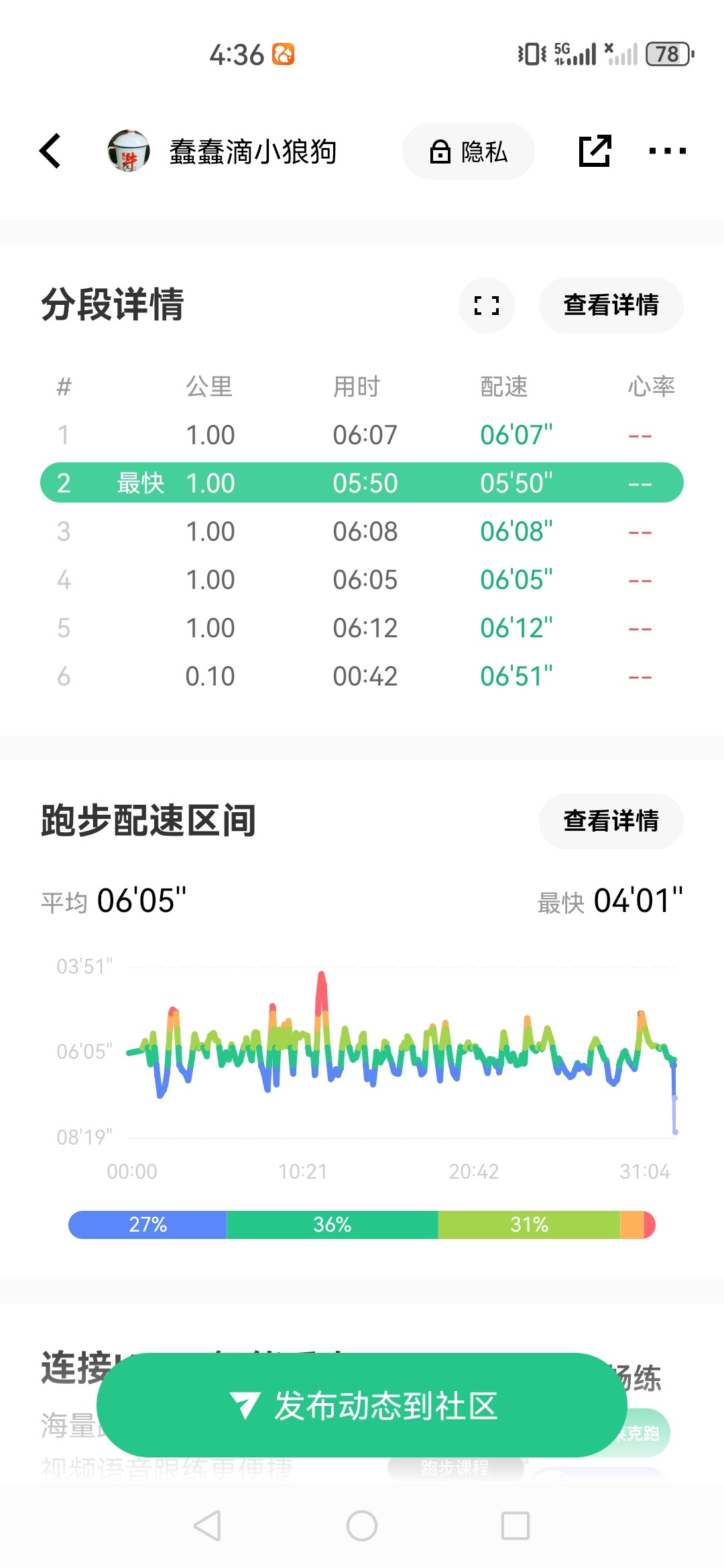Publish via 发布动态到社区 button
The height and width of the screenshot is (1568, 724).
click(362, 1405)
